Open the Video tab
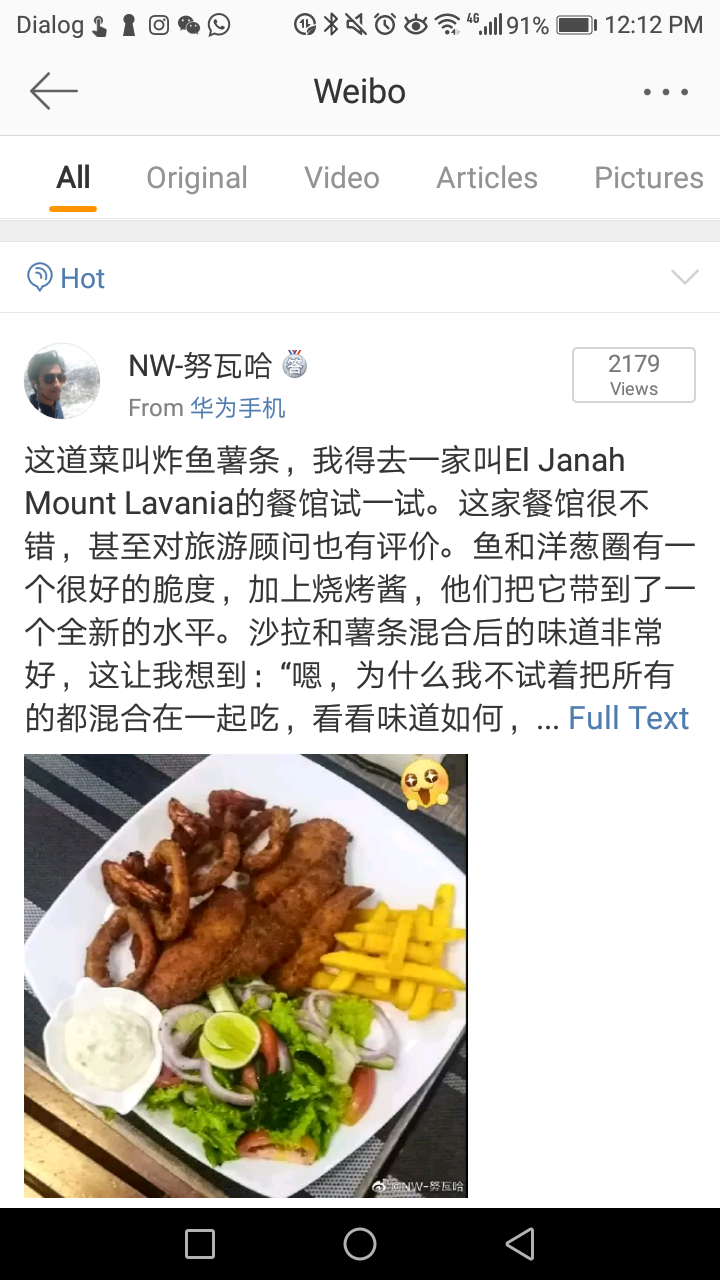This screenshot has height=1280, width=720. (x=341, y=177)
